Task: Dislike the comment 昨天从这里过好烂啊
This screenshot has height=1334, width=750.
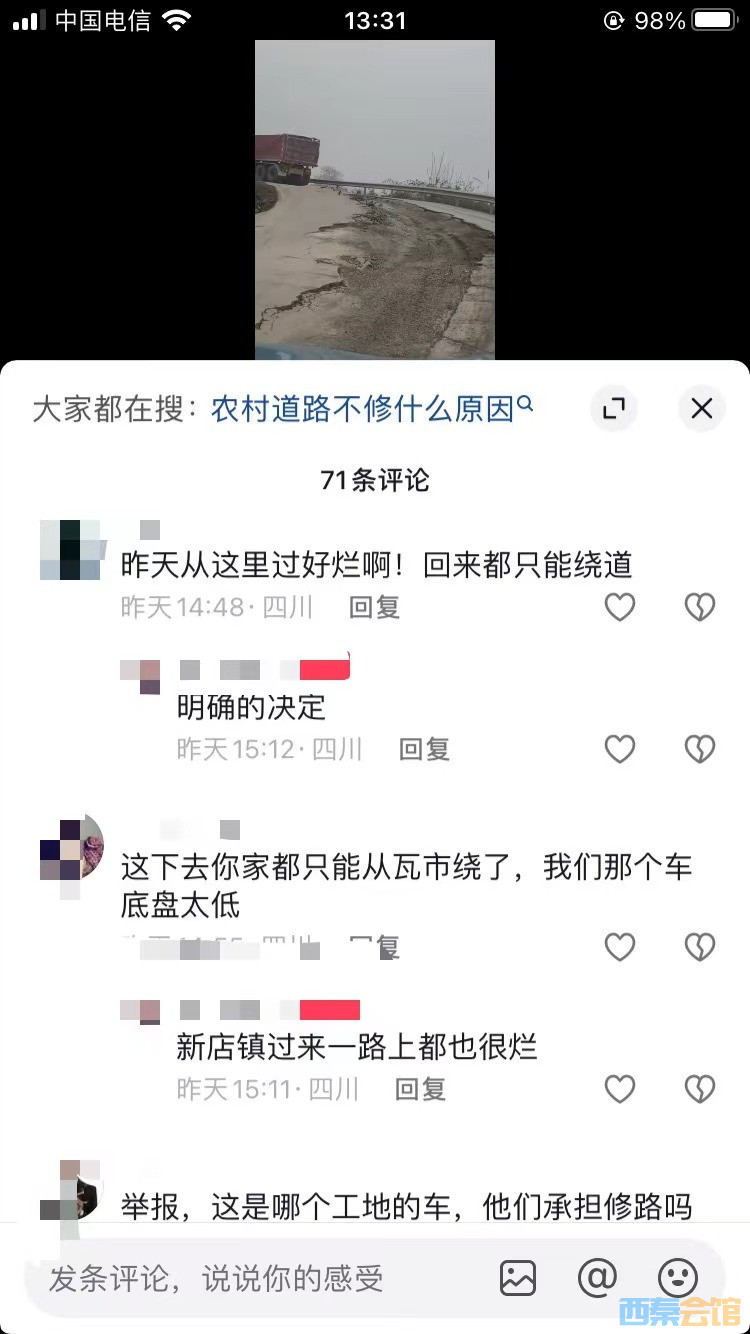Action: click(x=699, y=607)
